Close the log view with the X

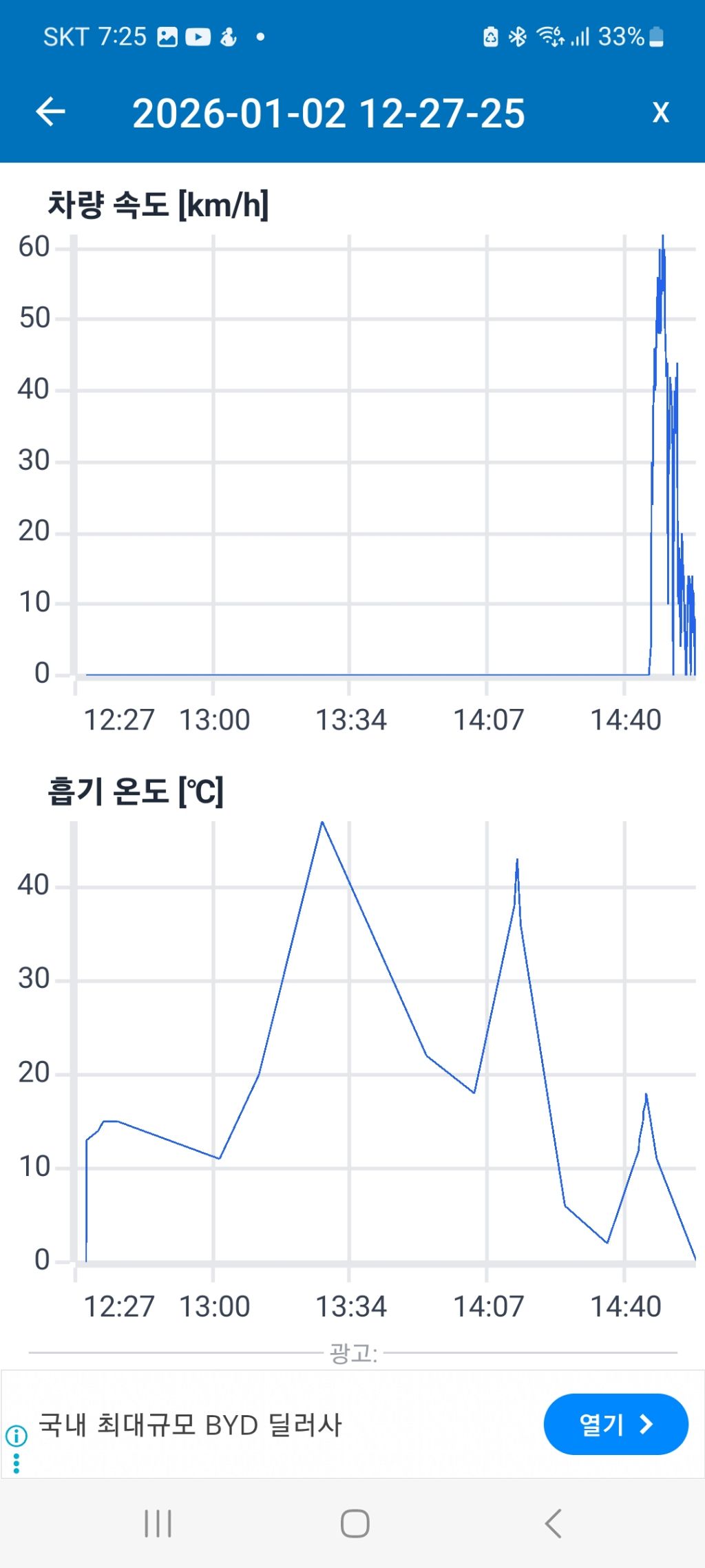click(x=660, y=112)
